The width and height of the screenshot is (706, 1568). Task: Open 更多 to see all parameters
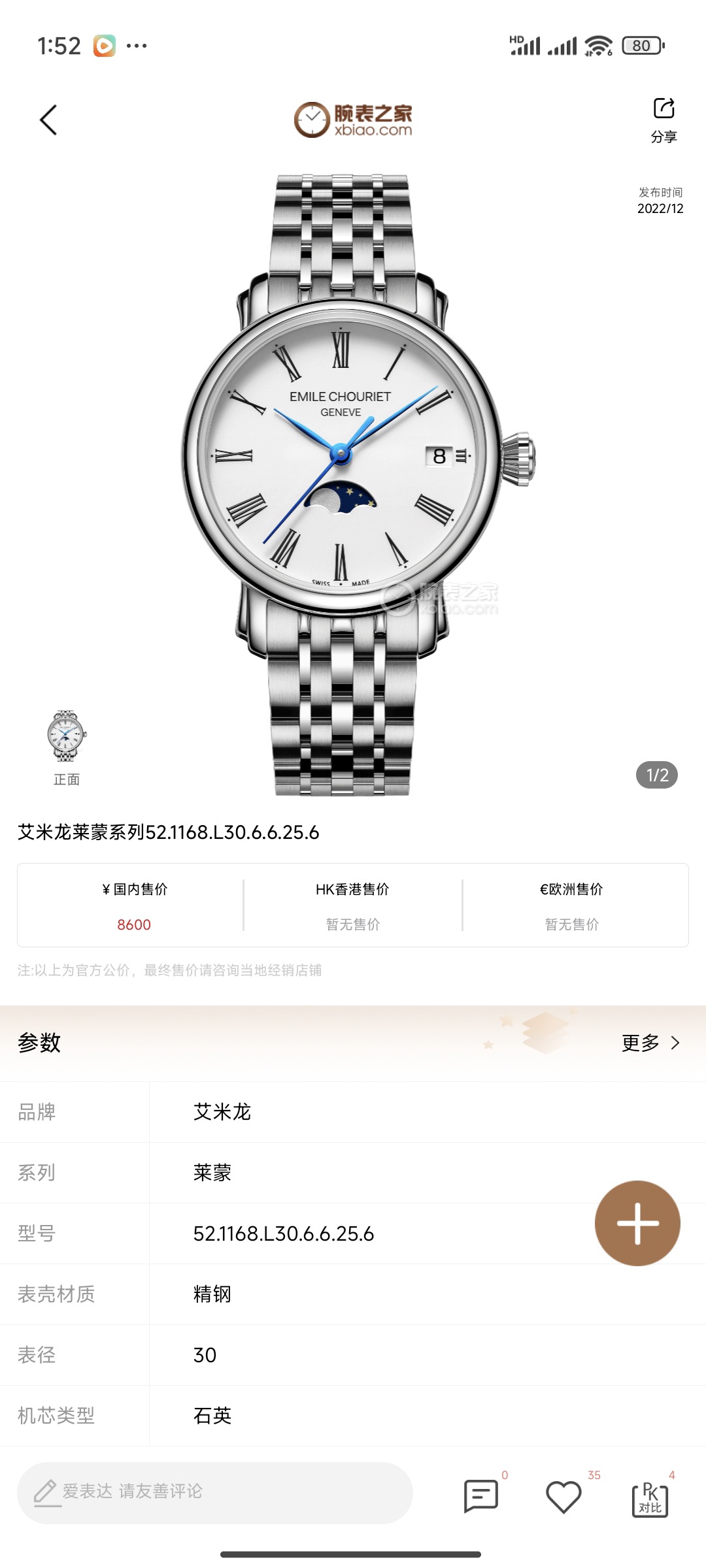pyautogui.click(x=650, y=1043)
